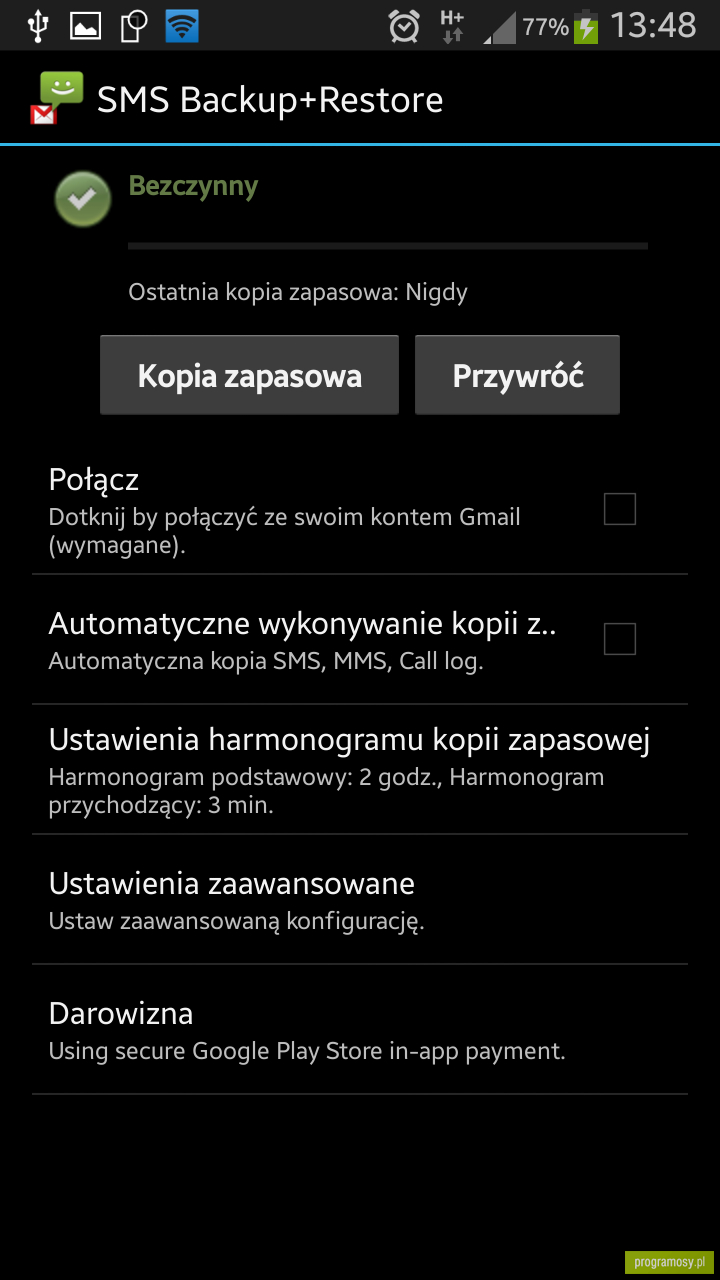Open Ustawienia harmonogramu kopii zapasowej

coord(360,770)
